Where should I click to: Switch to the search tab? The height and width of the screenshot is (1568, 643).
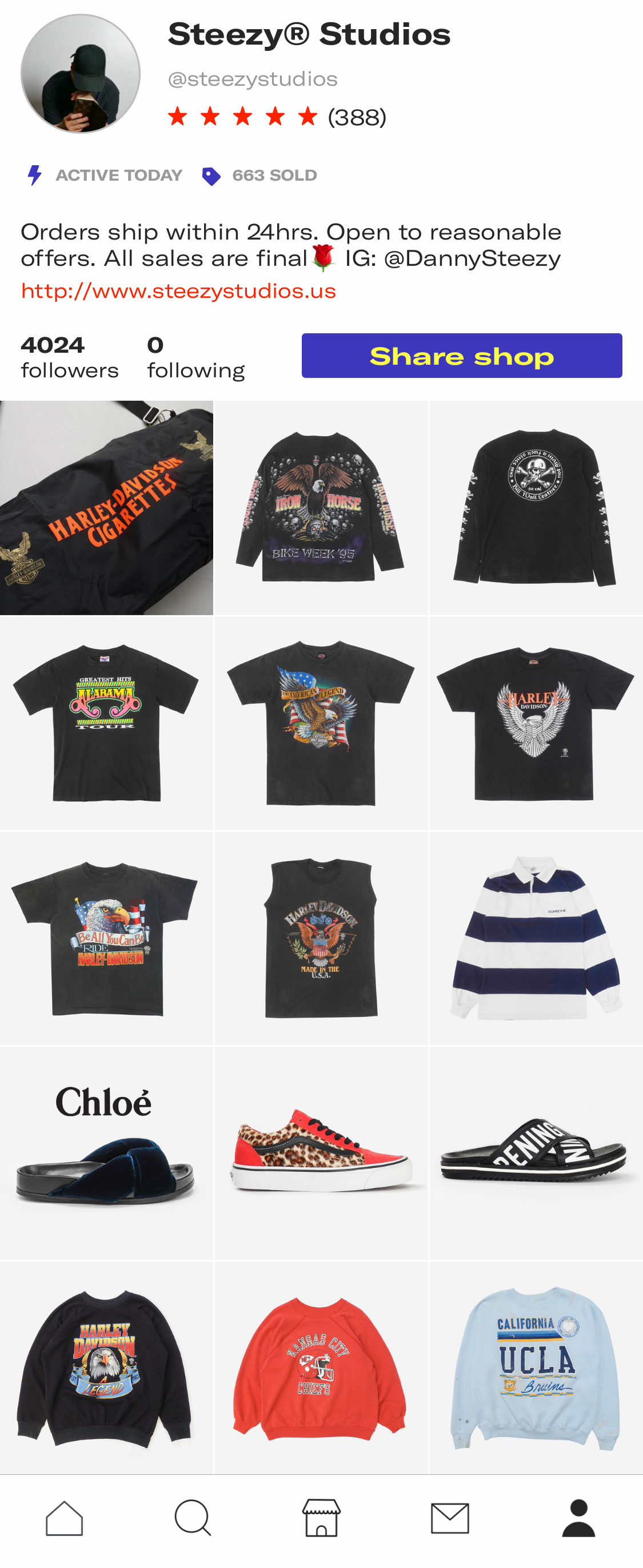[x=193, y=1518]
